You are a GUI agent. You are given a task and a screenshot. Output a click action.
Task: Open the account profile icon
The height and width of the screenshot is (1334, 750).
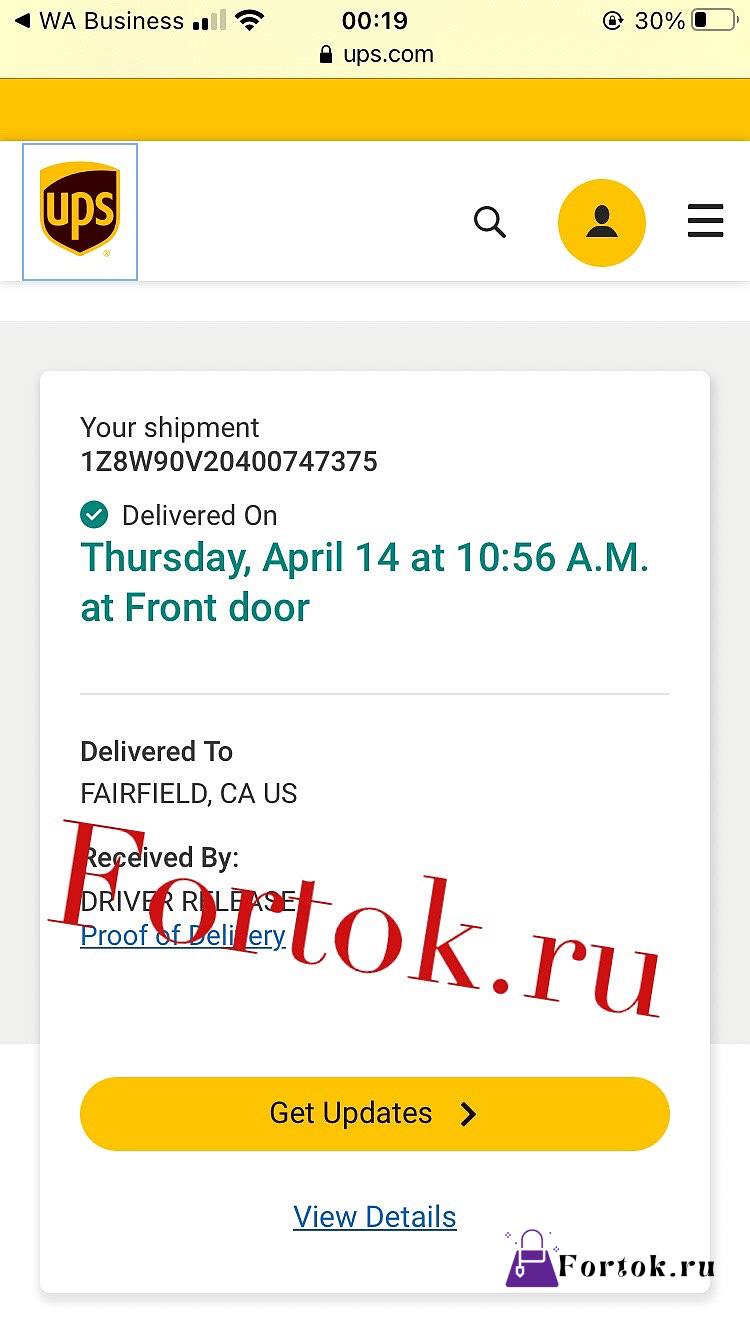click(x=602, y=222)
